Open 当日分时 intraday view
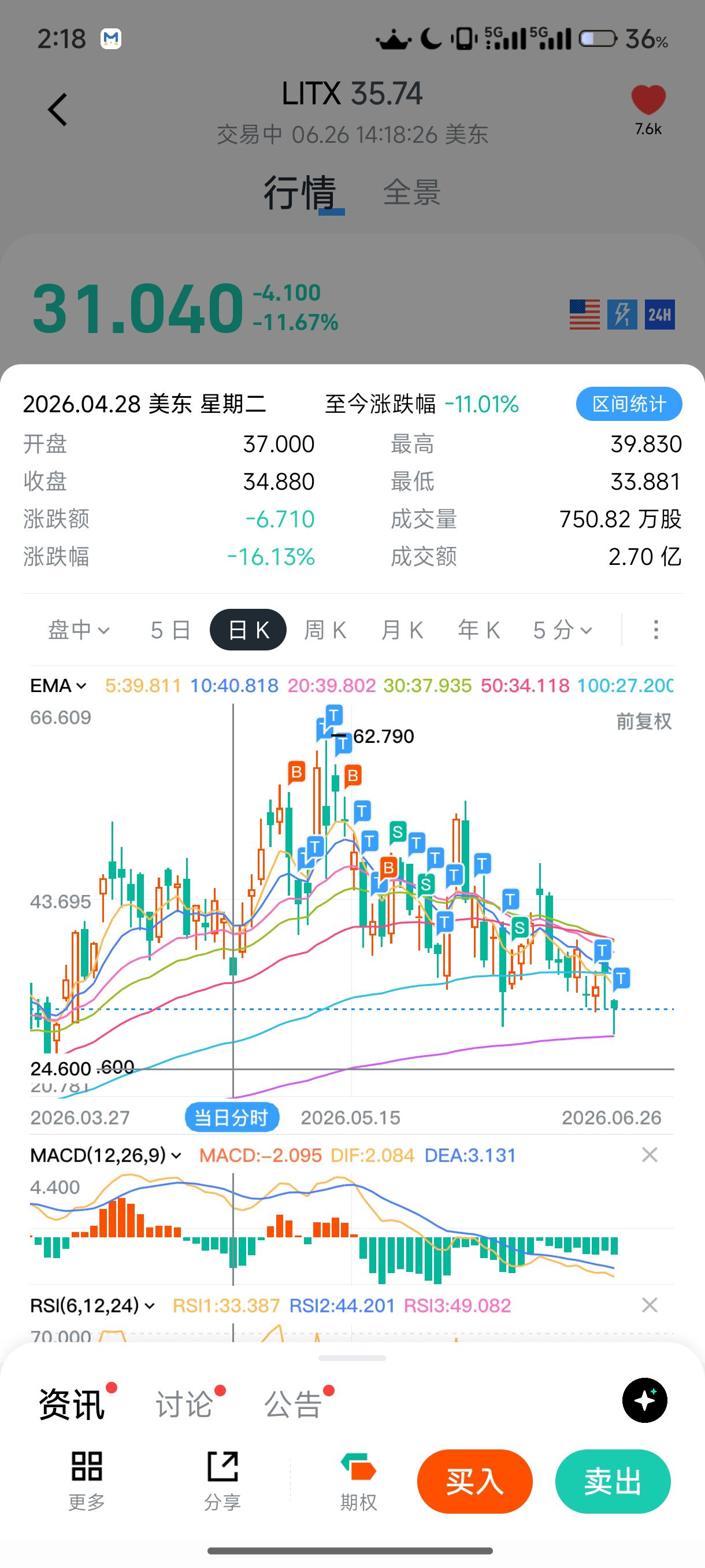Screen dimensions: 705x1568 coord(232,1118)
